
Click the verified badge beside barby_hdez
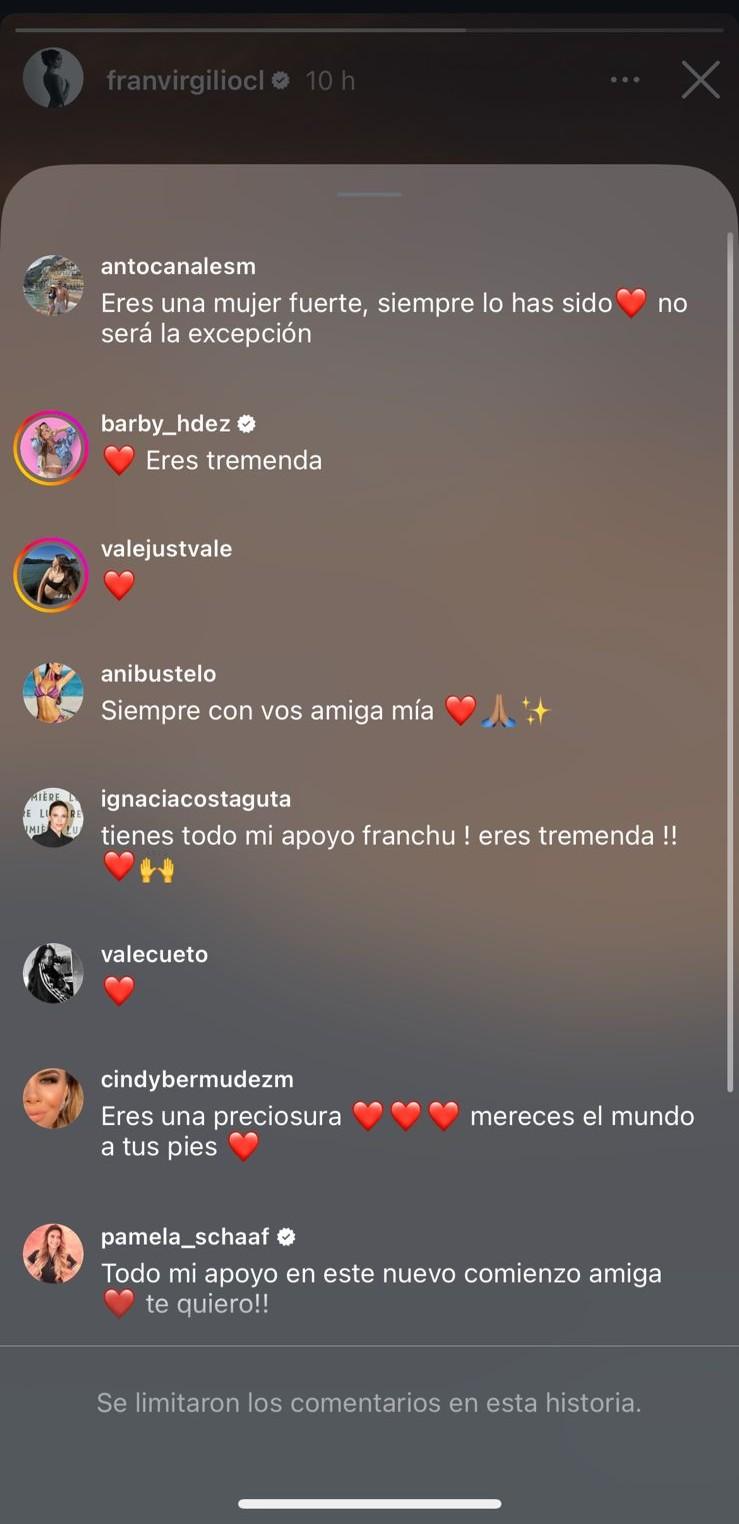point(246,423)
